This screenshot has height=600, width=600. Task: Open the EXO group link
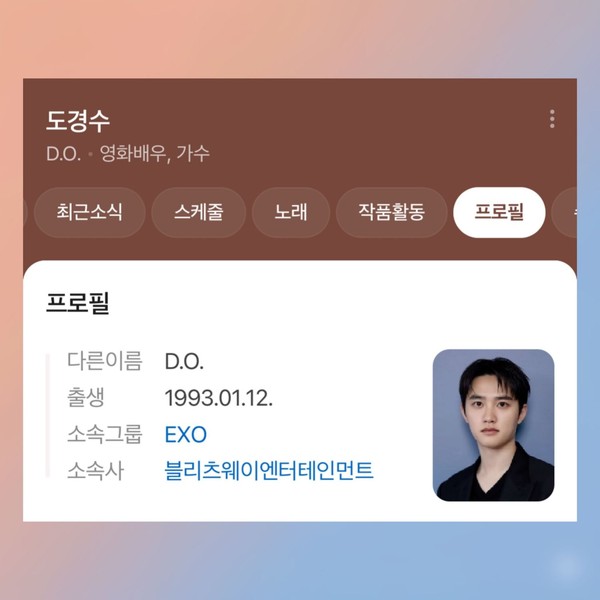coord(185,435)
